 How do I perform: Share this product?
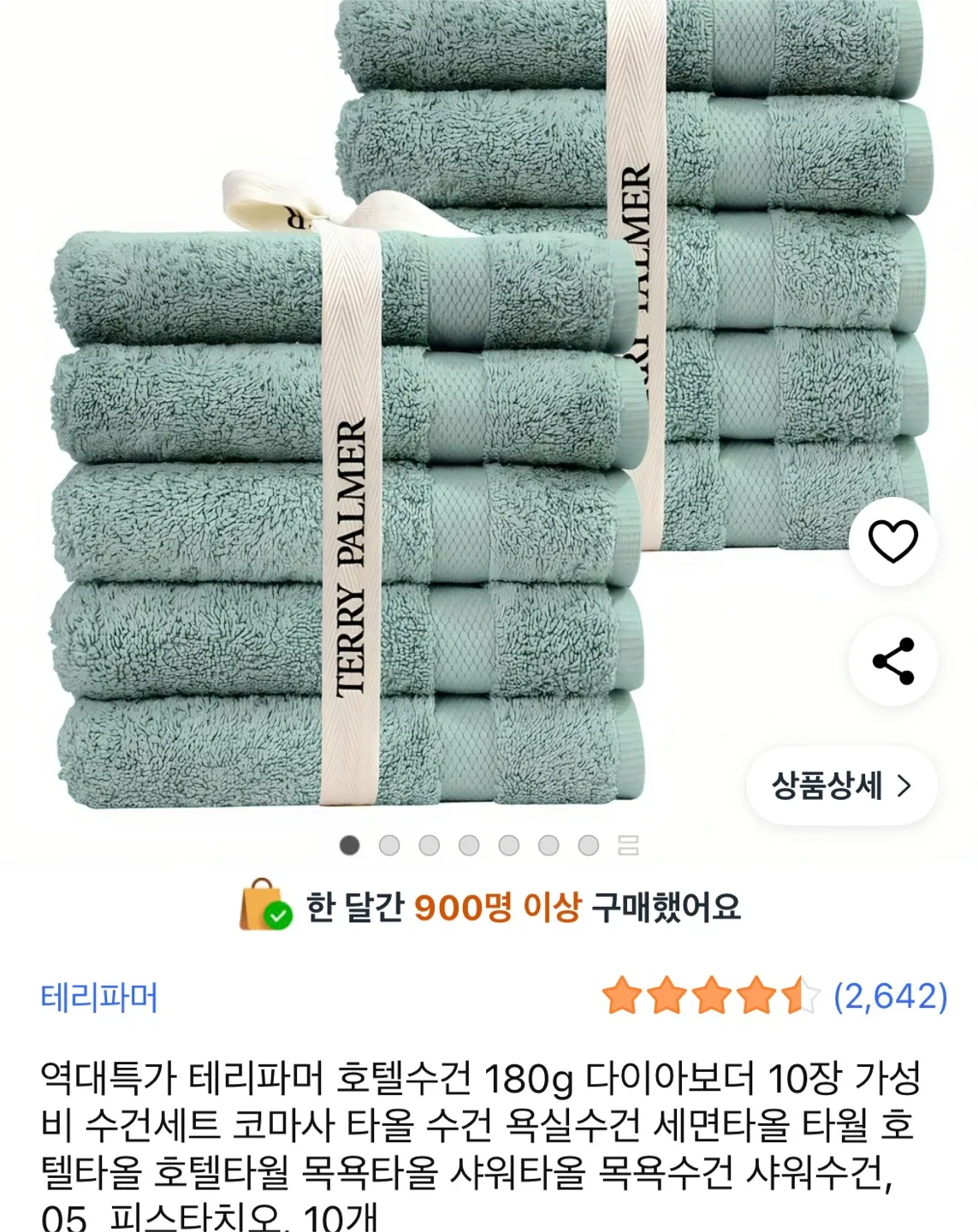892,661
